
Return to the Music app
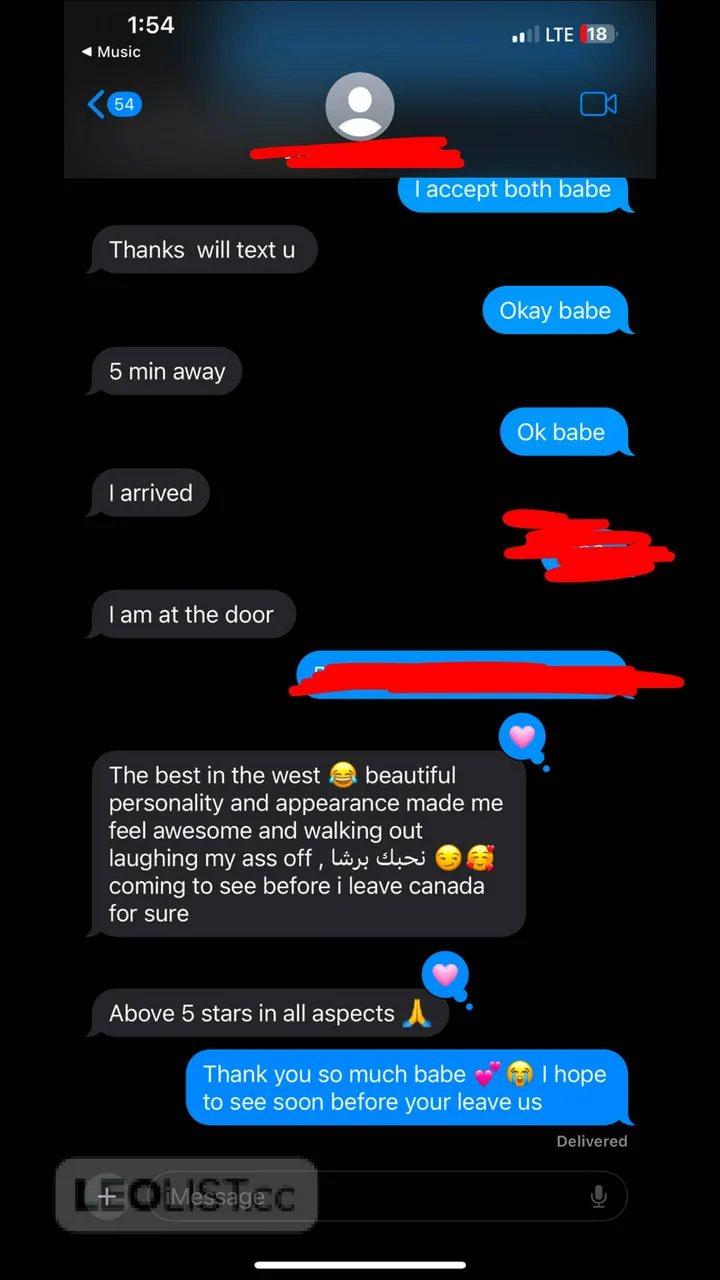click(x=111, y=52)
